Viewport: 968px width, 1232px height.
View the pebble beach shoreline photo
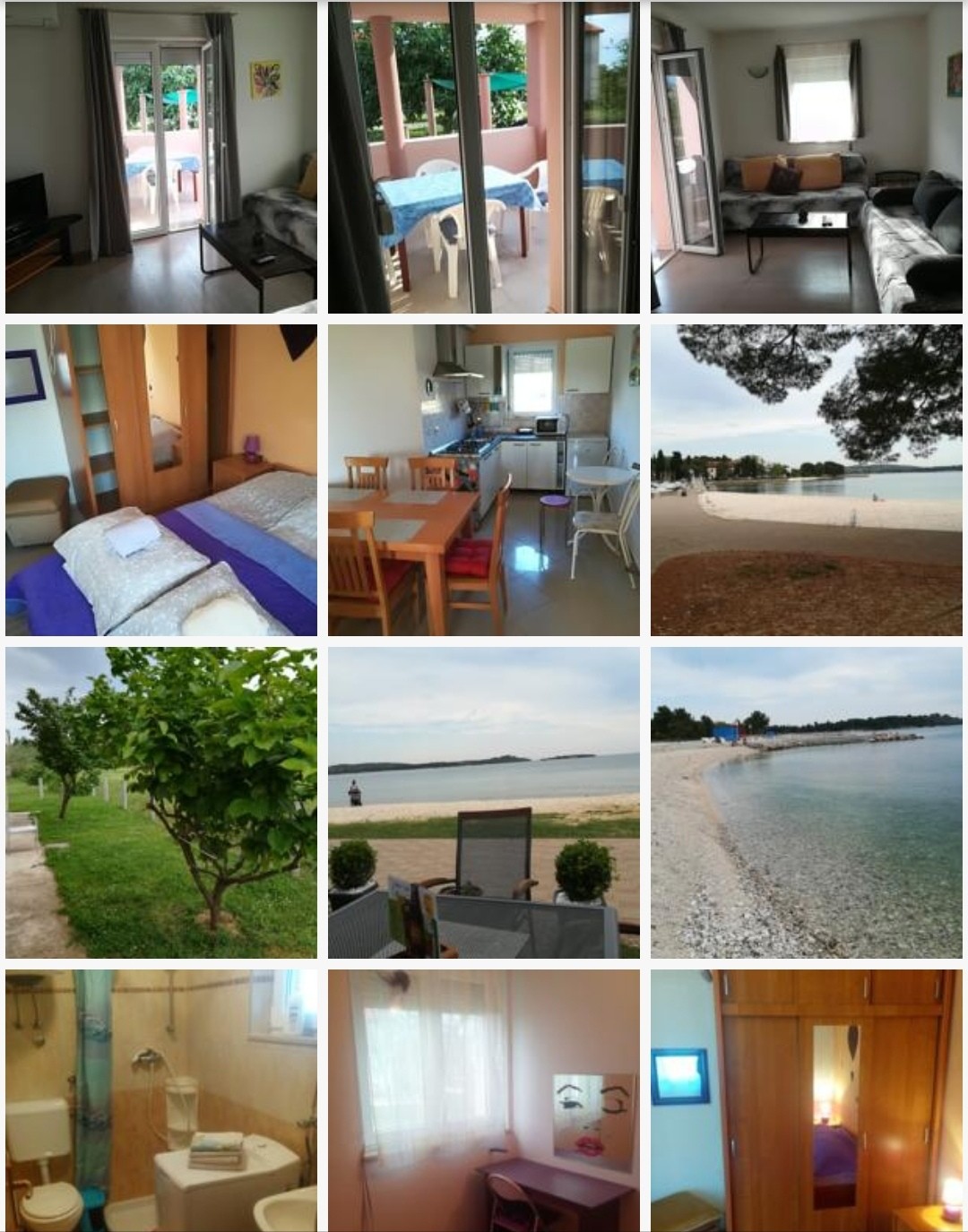pyautogui.click(x=807, y=803)
